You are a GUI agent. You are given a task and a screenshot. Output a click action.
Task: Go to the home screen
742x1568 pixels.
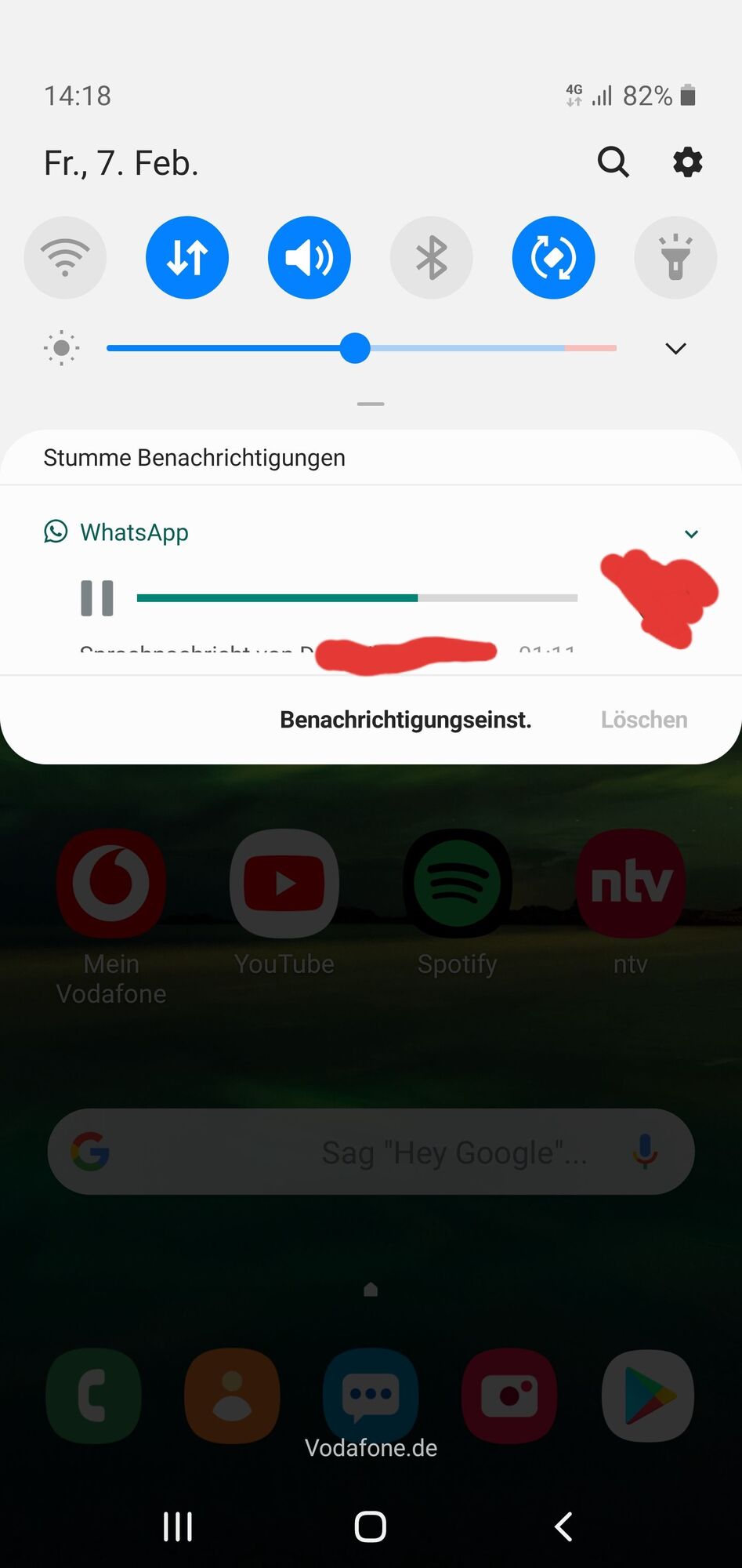[371, 1526]
